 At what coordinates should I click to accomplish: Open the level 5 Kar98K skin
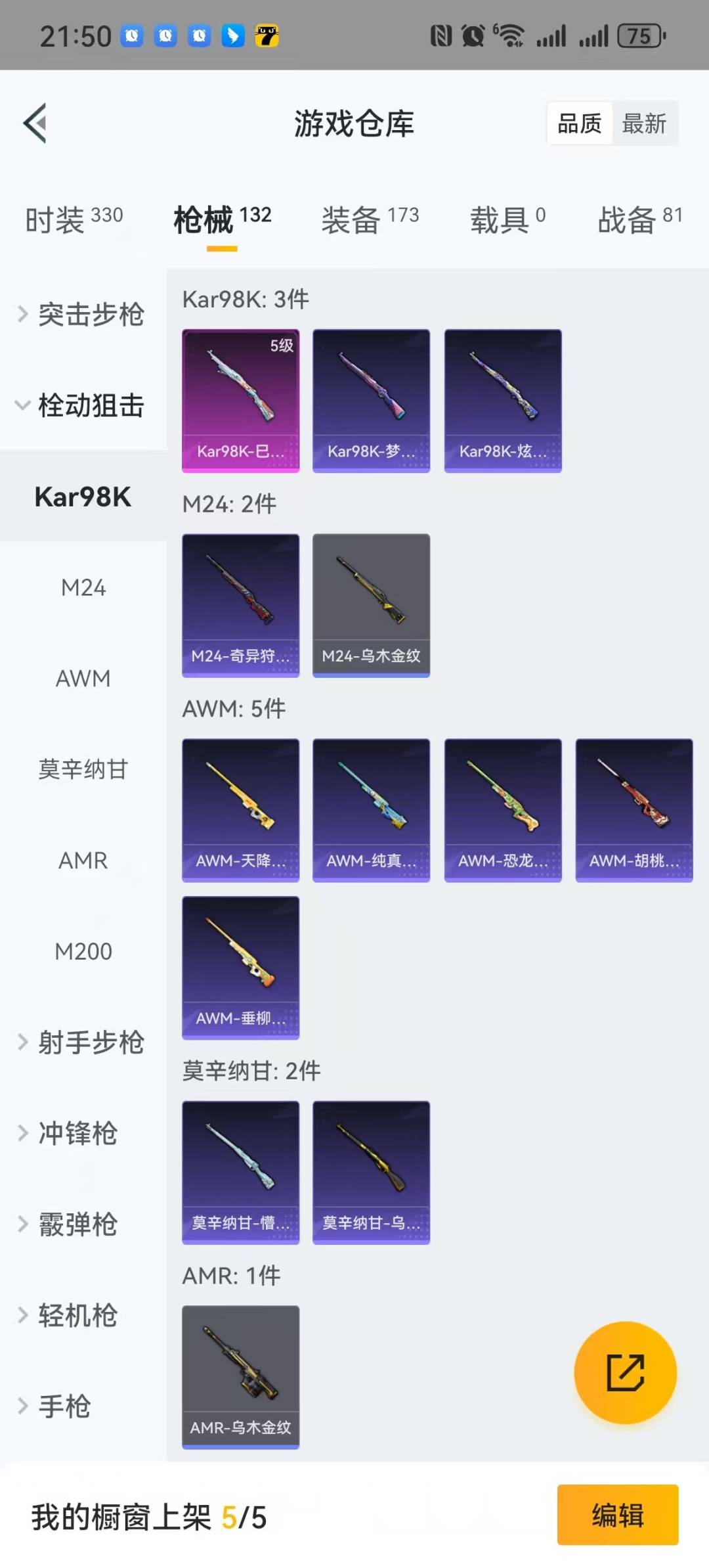[x=240, y=401]
